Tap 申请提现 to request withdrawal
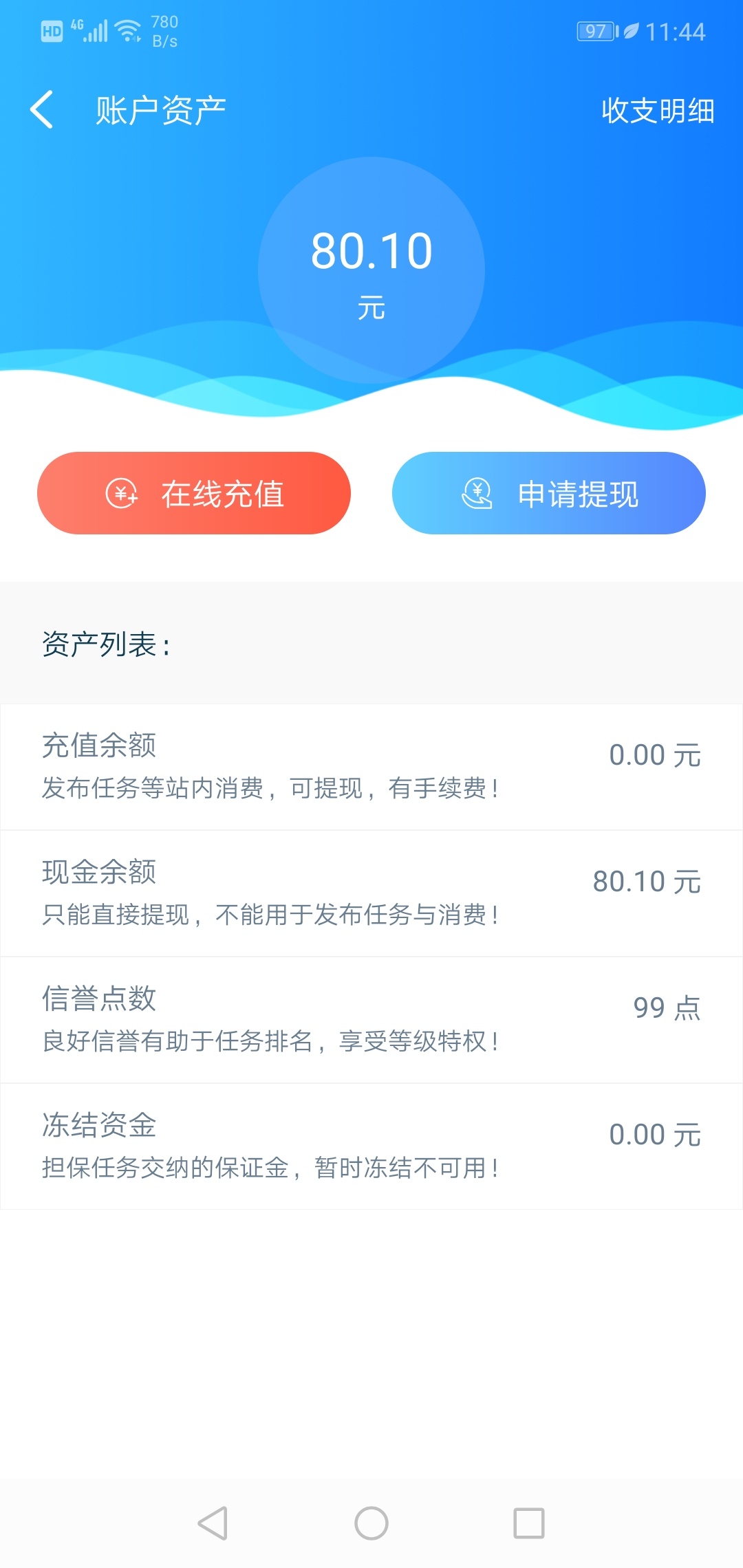This screenshot has height=1568, width=743. [549, 493]
